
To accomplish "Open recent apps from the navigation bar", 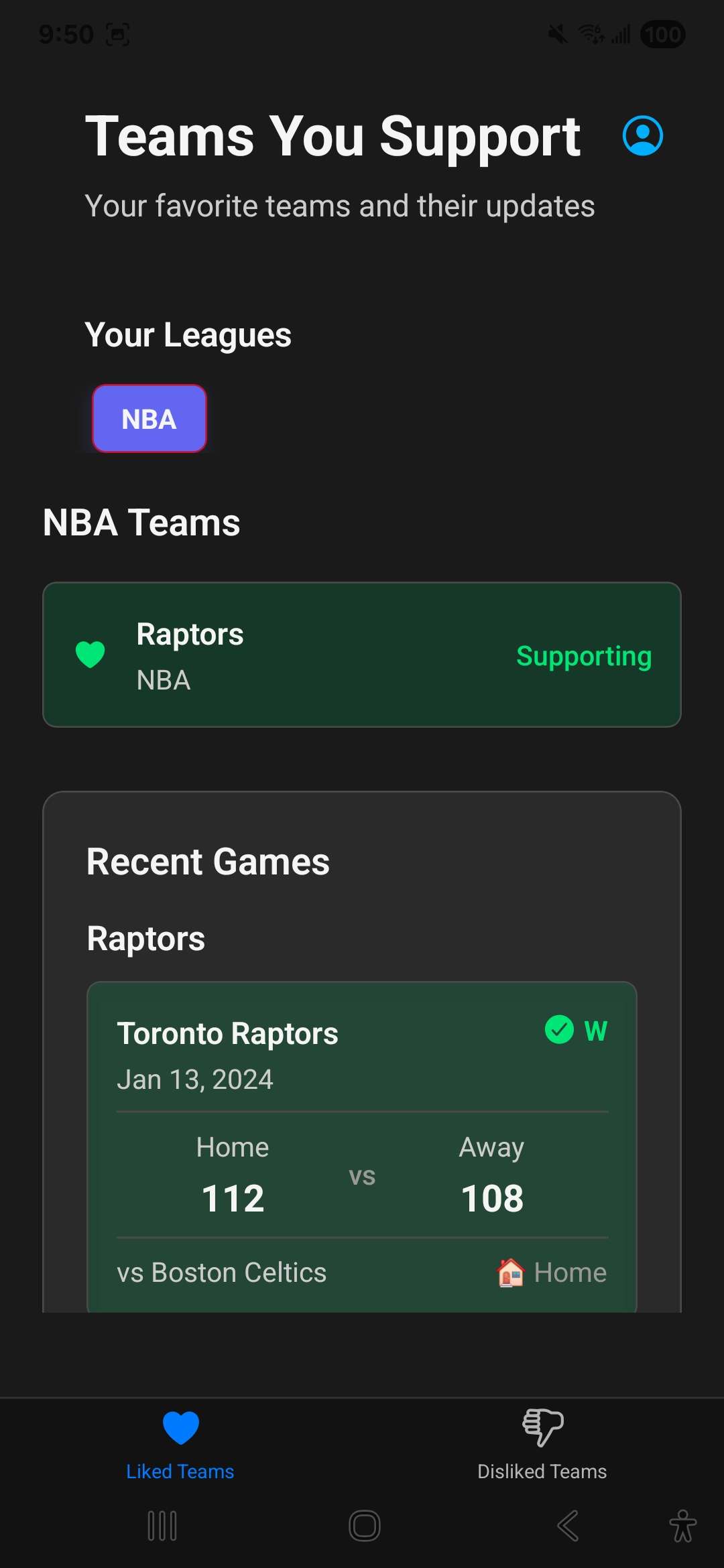I will pos(162,1526).
